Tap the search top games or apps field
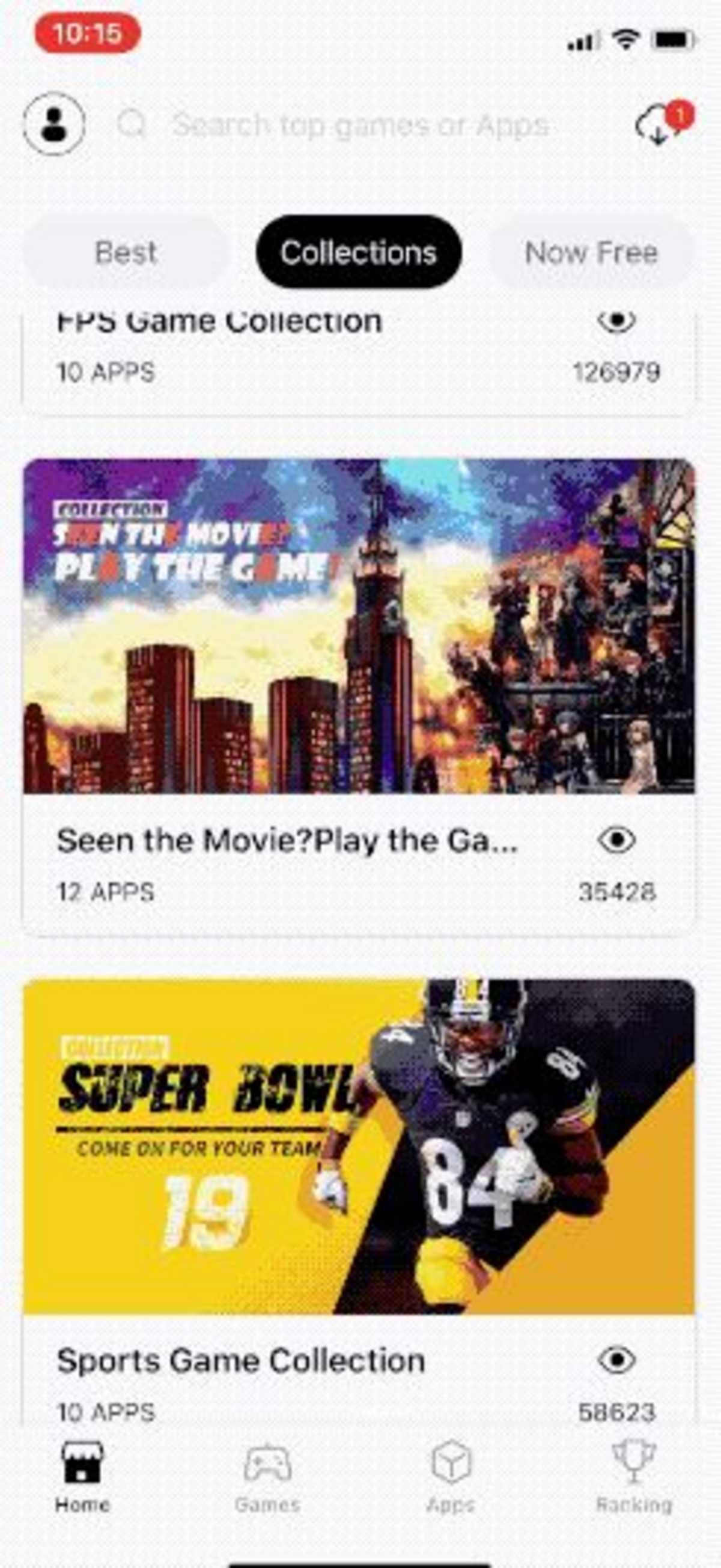Viewport: 721px width, 1568px height. pyautogui.click(x=360, y=126)
